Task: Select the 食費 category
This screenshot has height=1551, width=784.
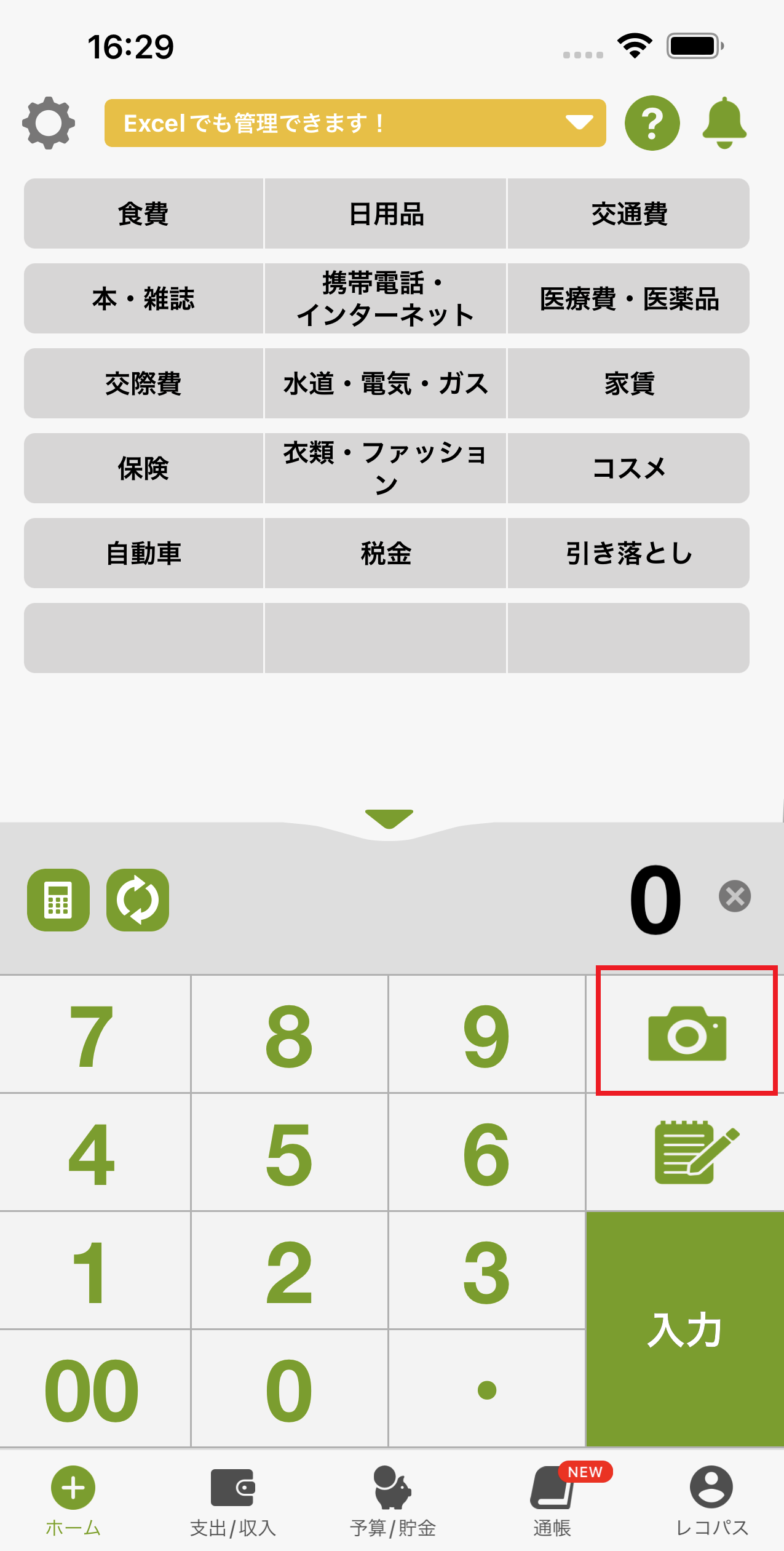Action: point(143,214)
